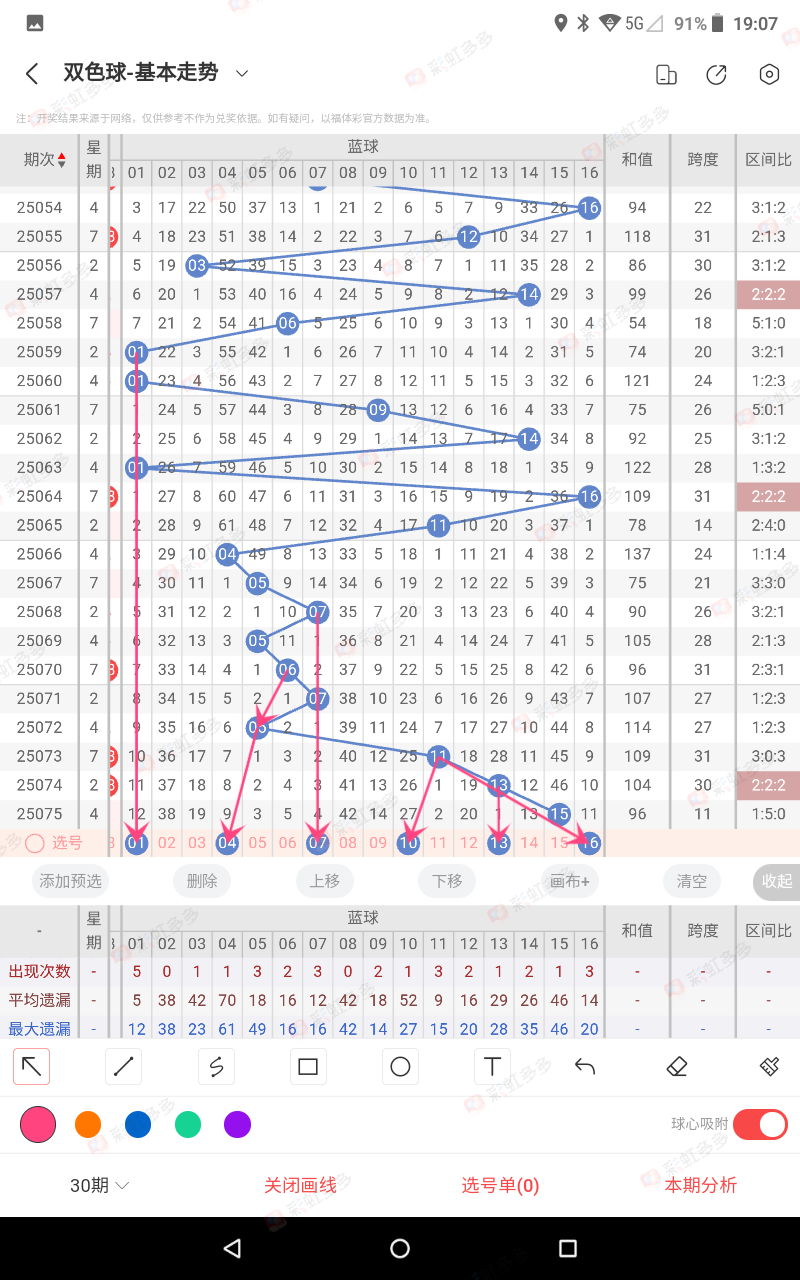The height and width of the screenshot is (1280, 800).
Task: Pick the orange color swatch
Action: coord(88,1125)
